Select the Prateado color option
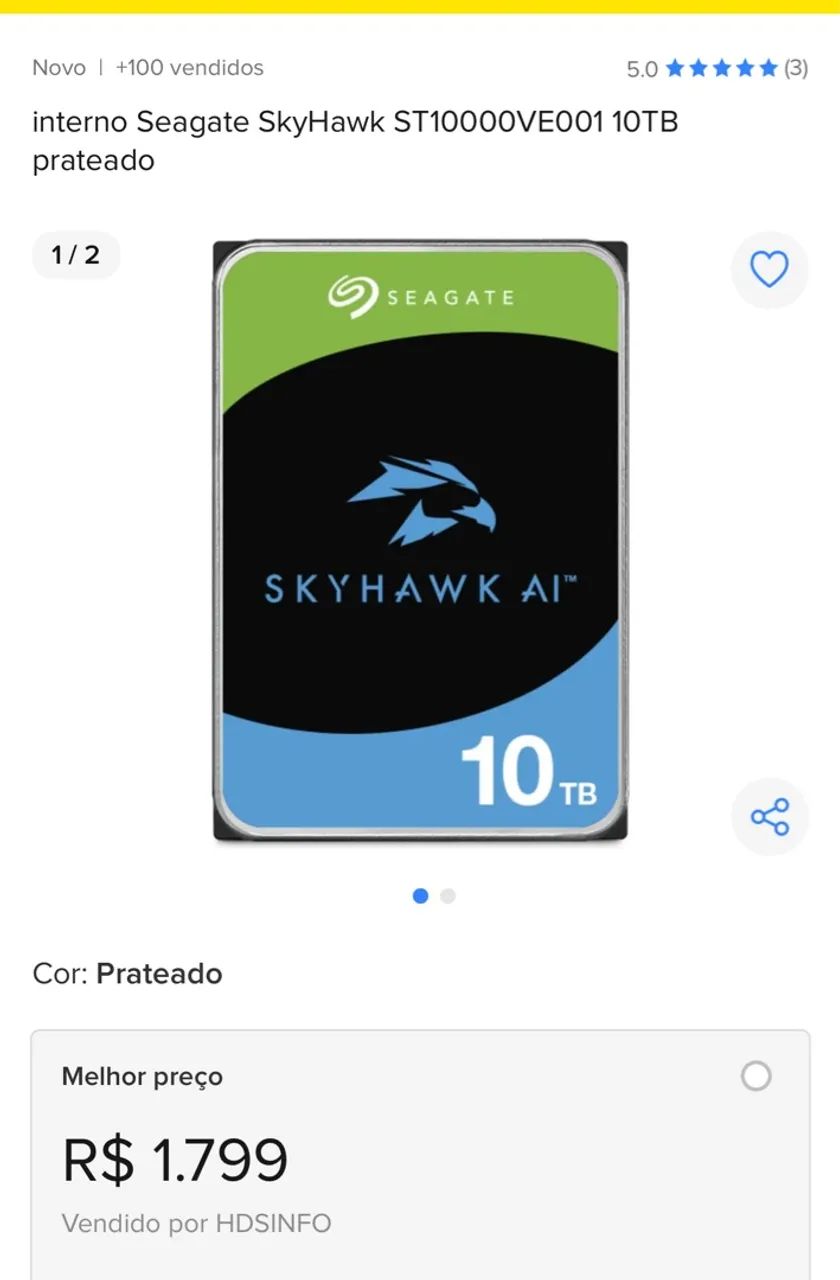This screenshot has height=1280, width=840. pyautogui.click(x=158, y=974)
